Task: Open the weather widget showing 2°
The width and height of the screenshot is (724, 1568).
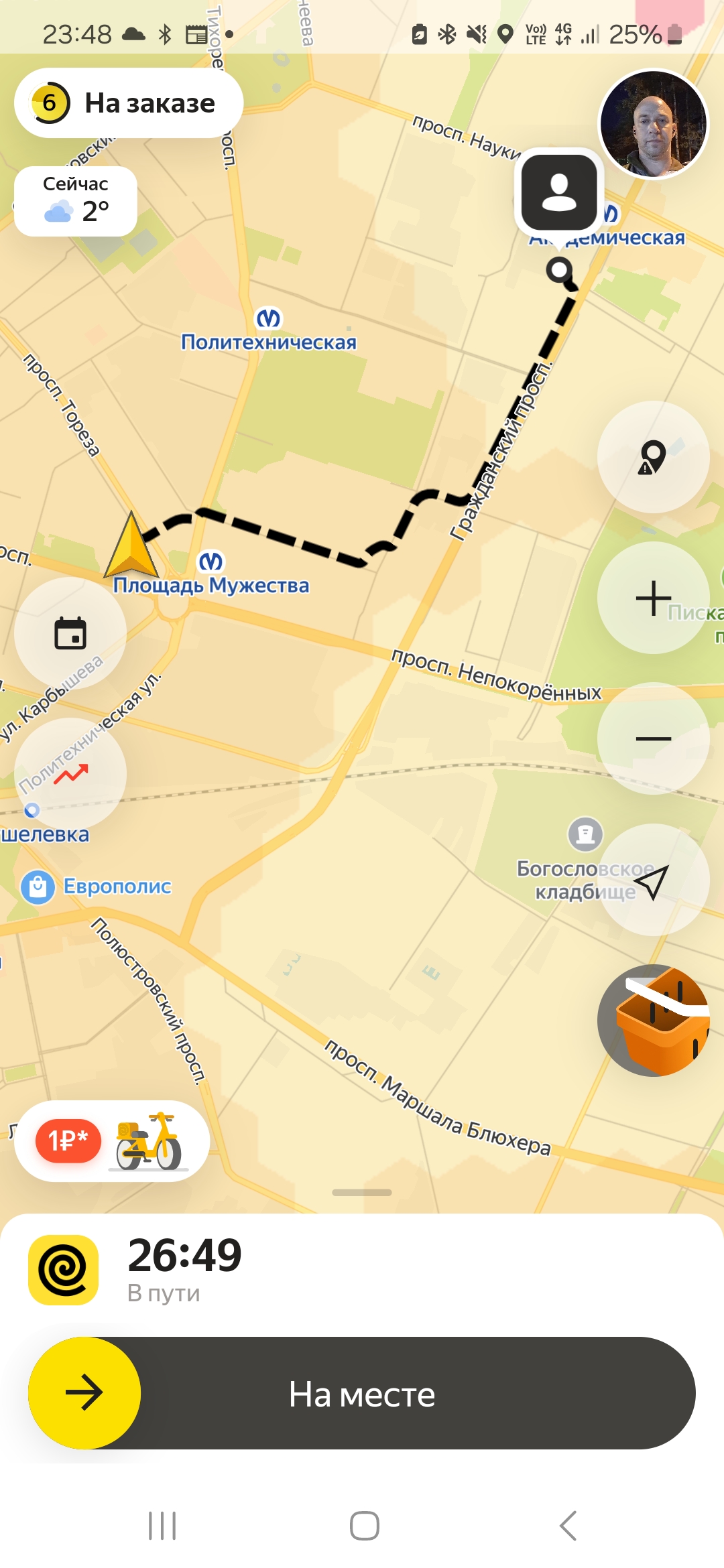Action: pos(76,201)
